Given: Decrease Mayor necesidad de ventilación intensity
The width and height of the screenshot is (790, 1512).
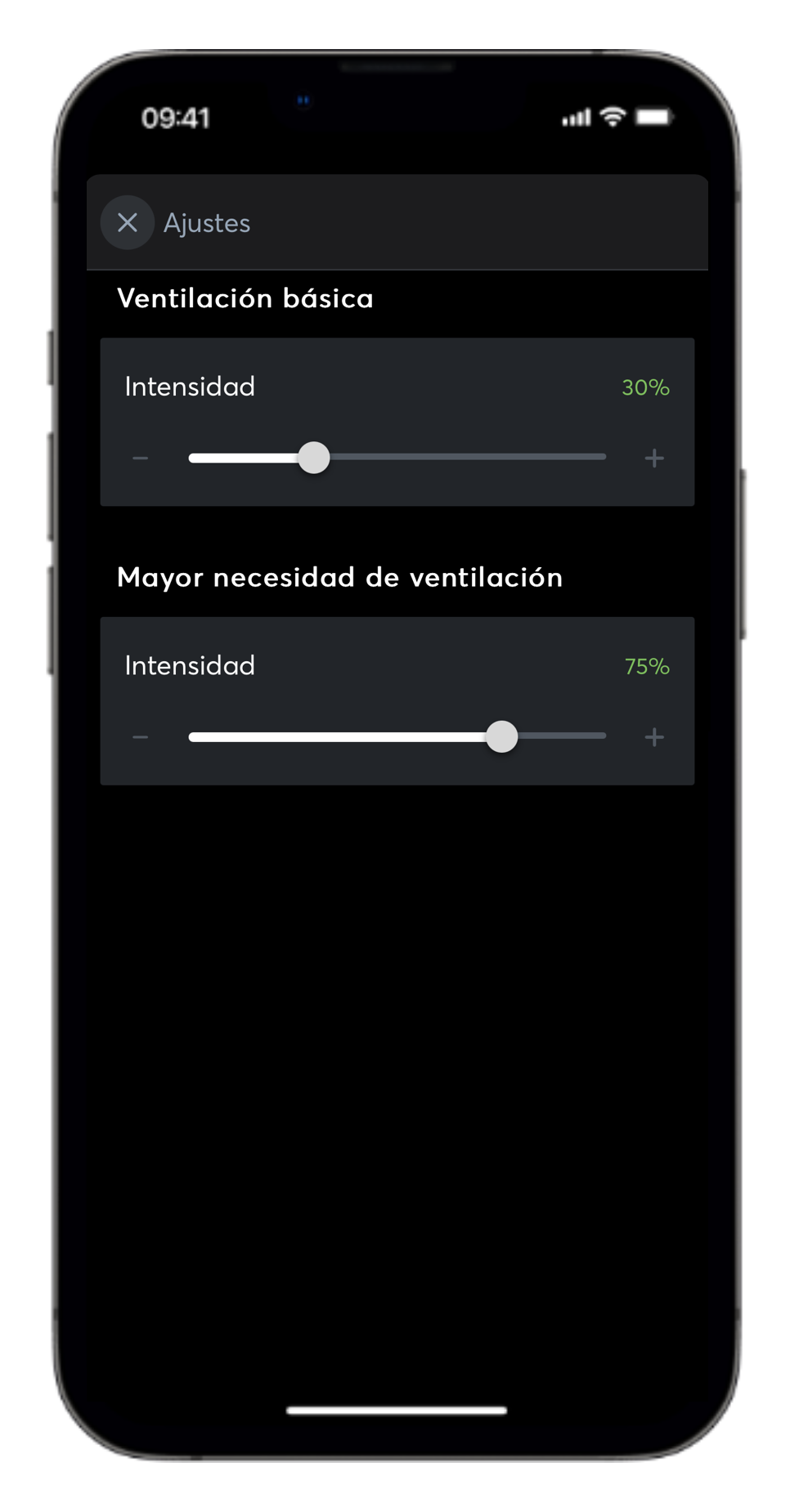Looking at the screenshot, I should [141, 737].
